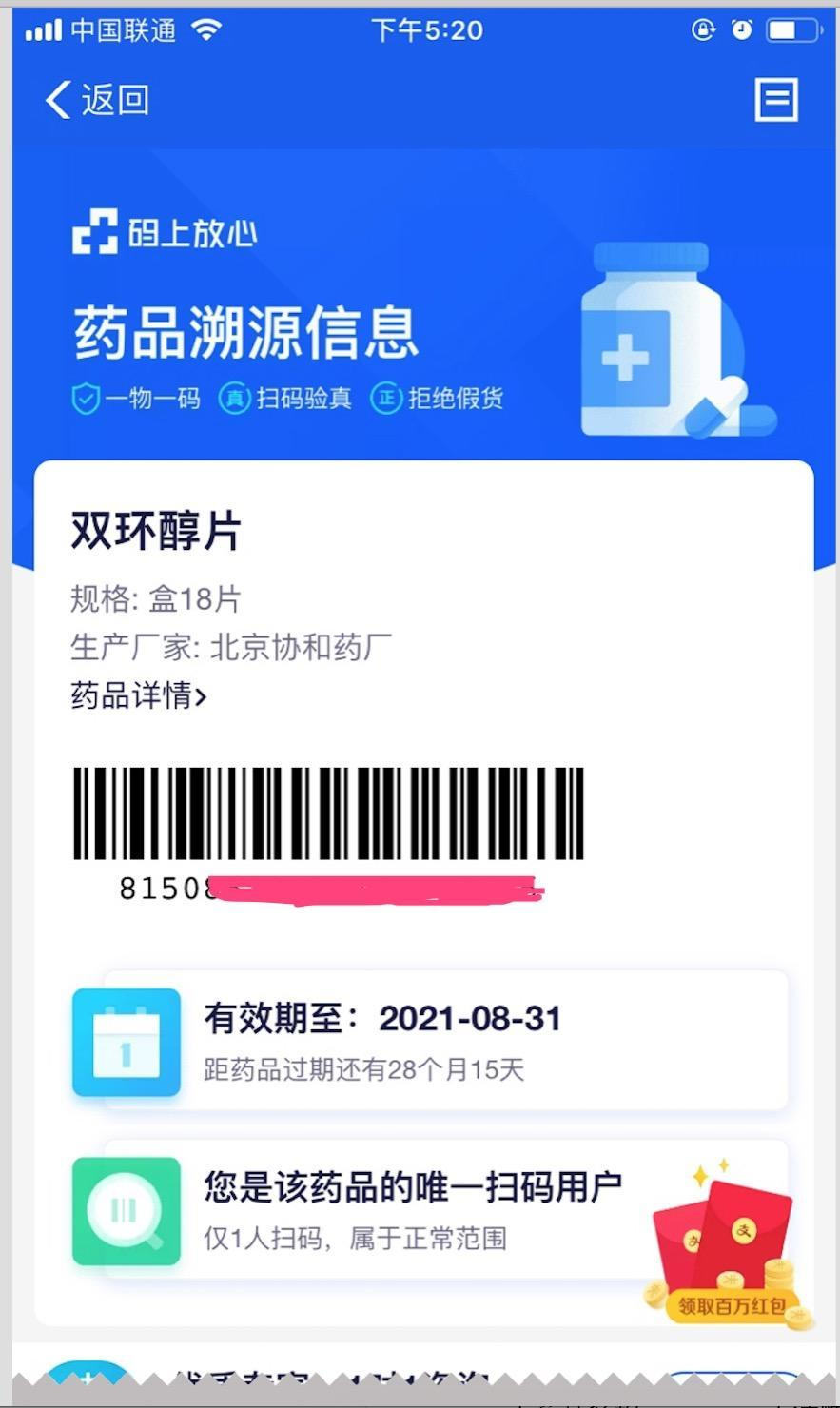Go back using the 返回 button
840x1408 pixels.
click(x=97, y=100)
